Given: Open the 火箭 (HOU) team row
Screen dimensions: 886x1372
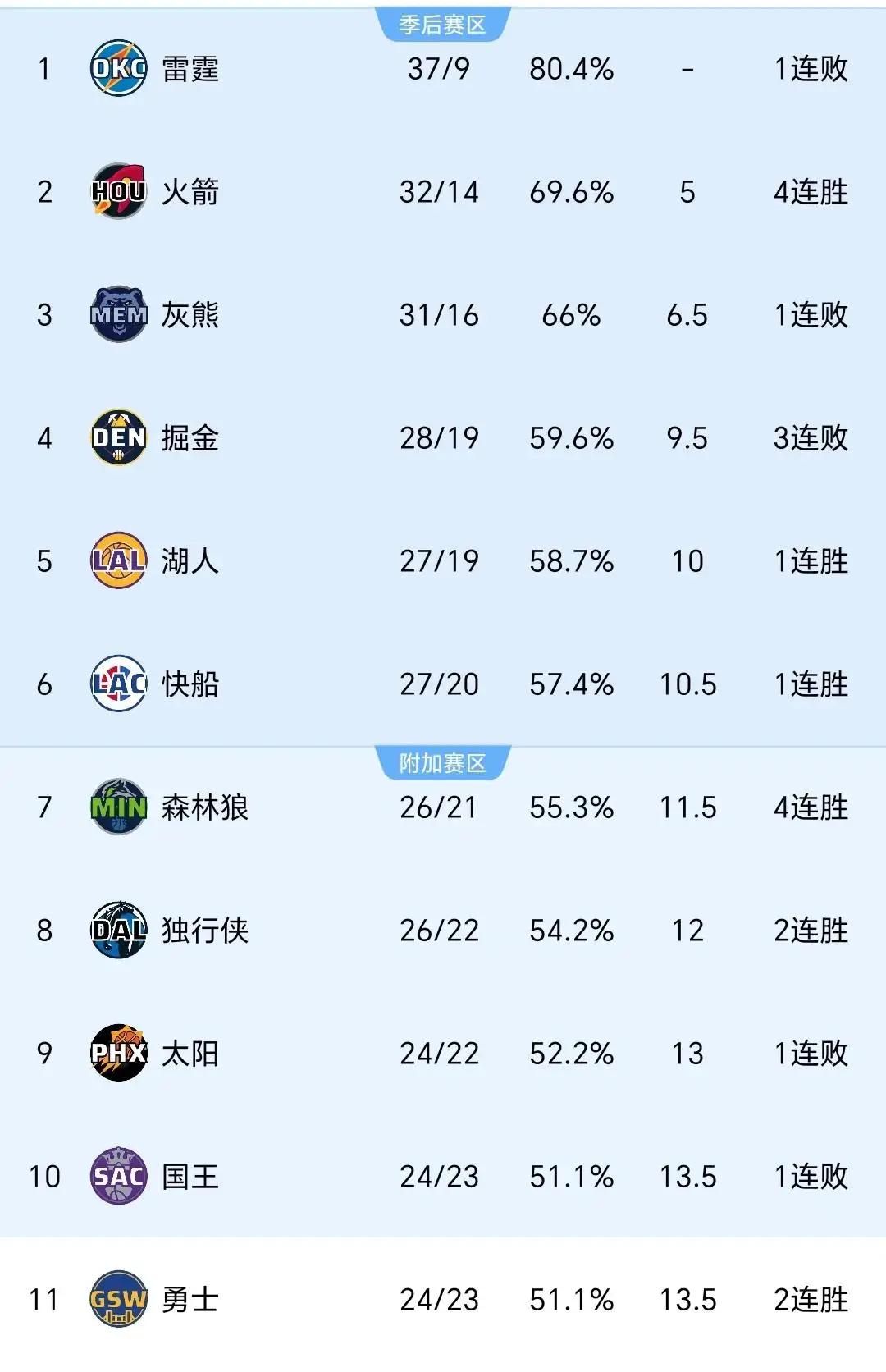Looking at the screenshot, I should (x=190, y=192).
